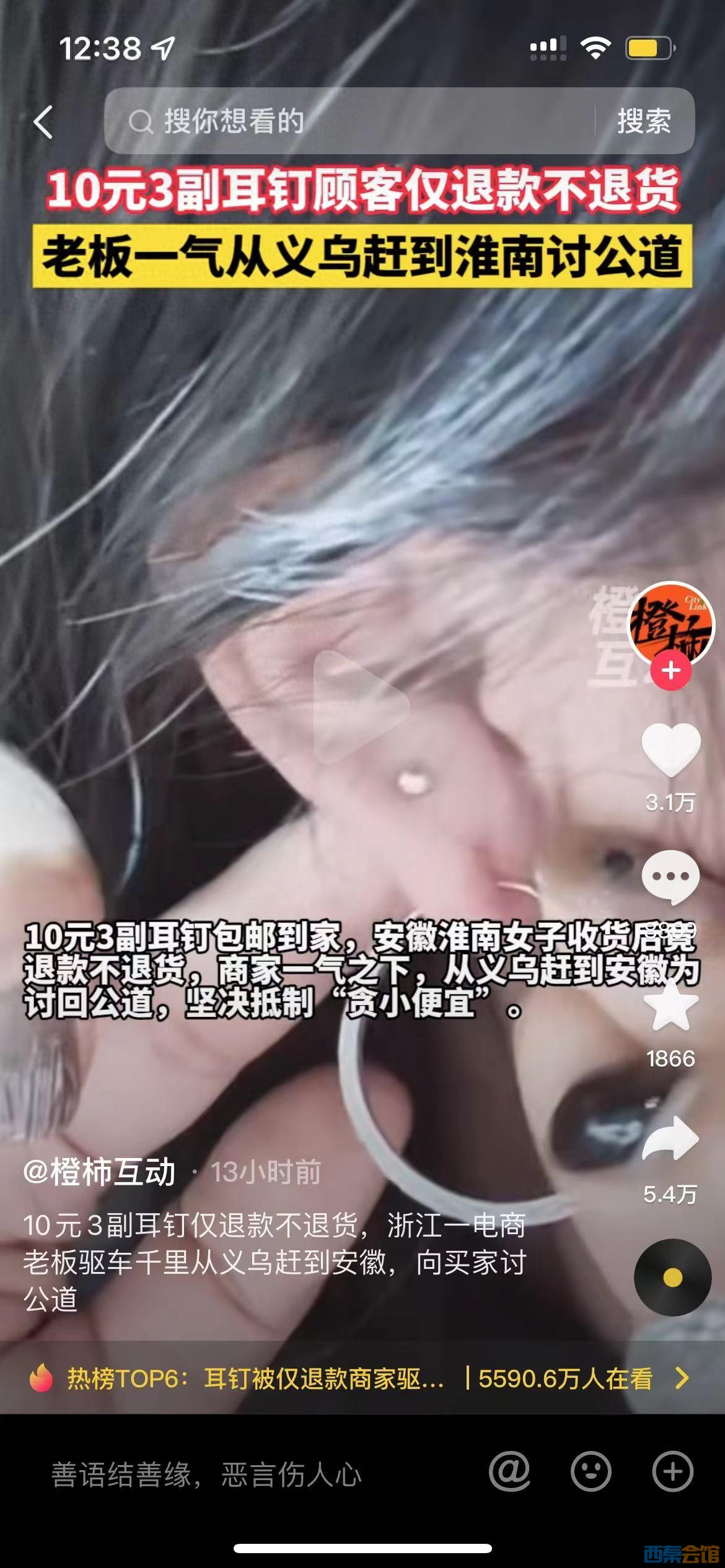Favorite the video with the star
The height and width of the screenshot is (1568, 725).
click(670, 1007)
